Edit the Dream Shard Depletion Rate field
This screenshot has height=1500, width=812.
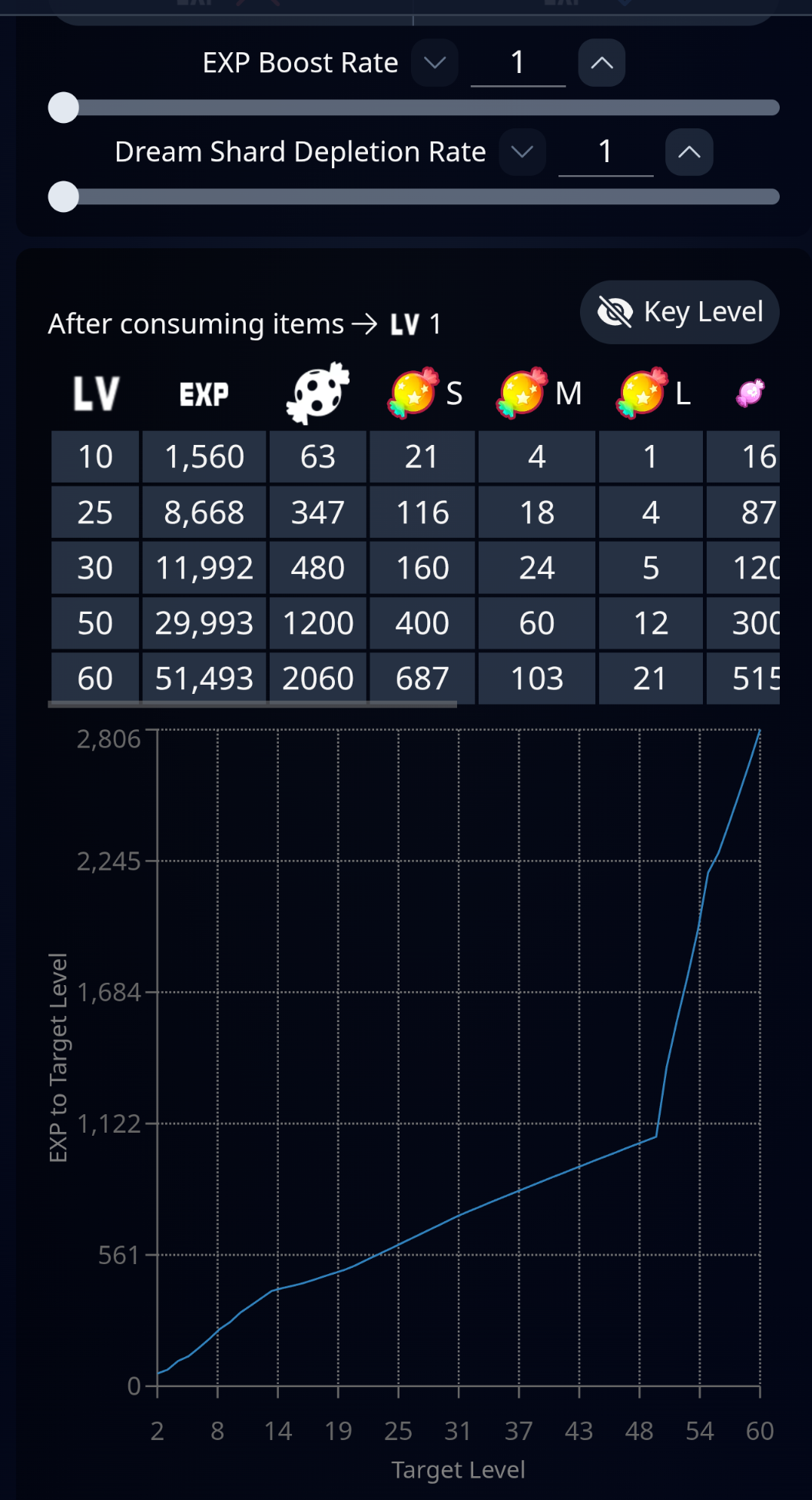tap(605, 152)
